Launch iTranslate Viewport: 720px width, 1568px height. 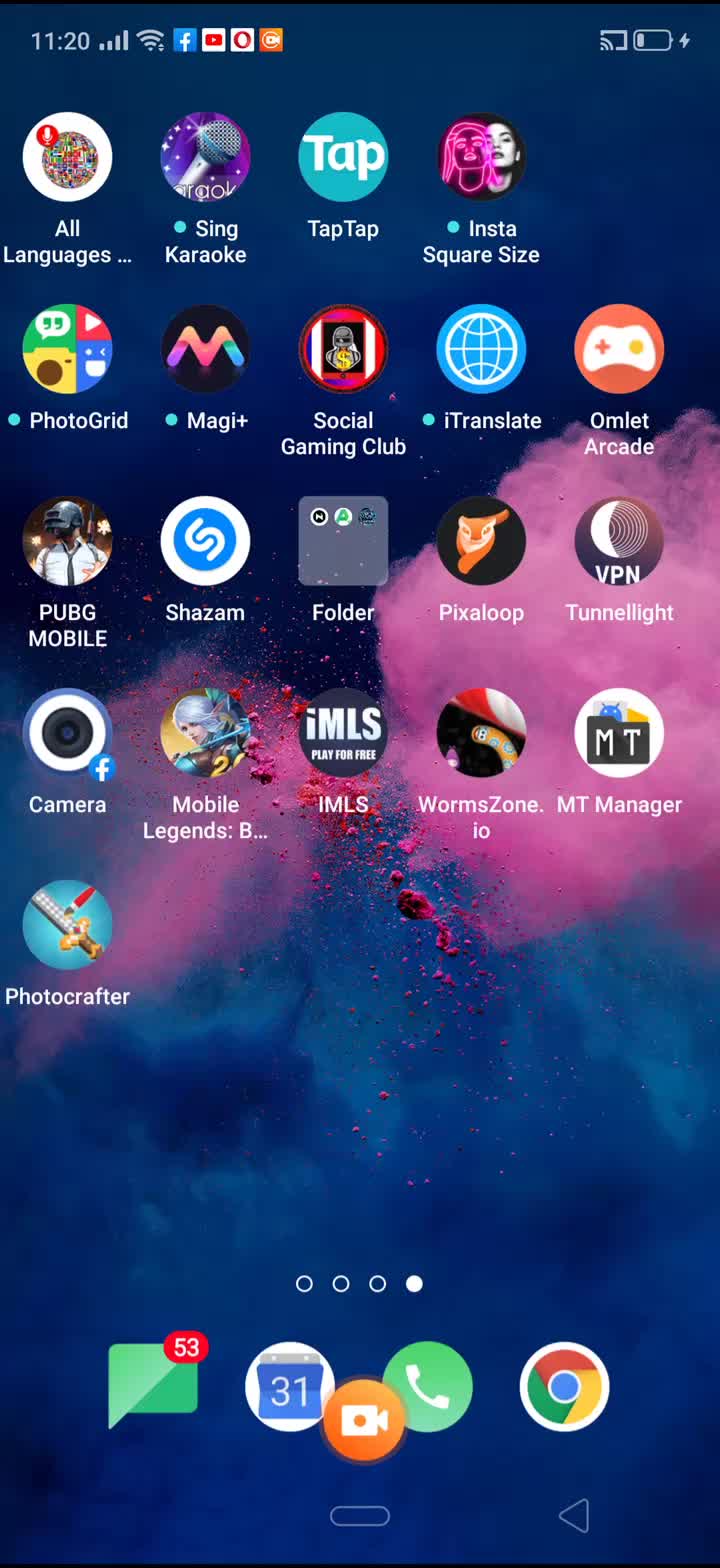[x=481, y=349]
